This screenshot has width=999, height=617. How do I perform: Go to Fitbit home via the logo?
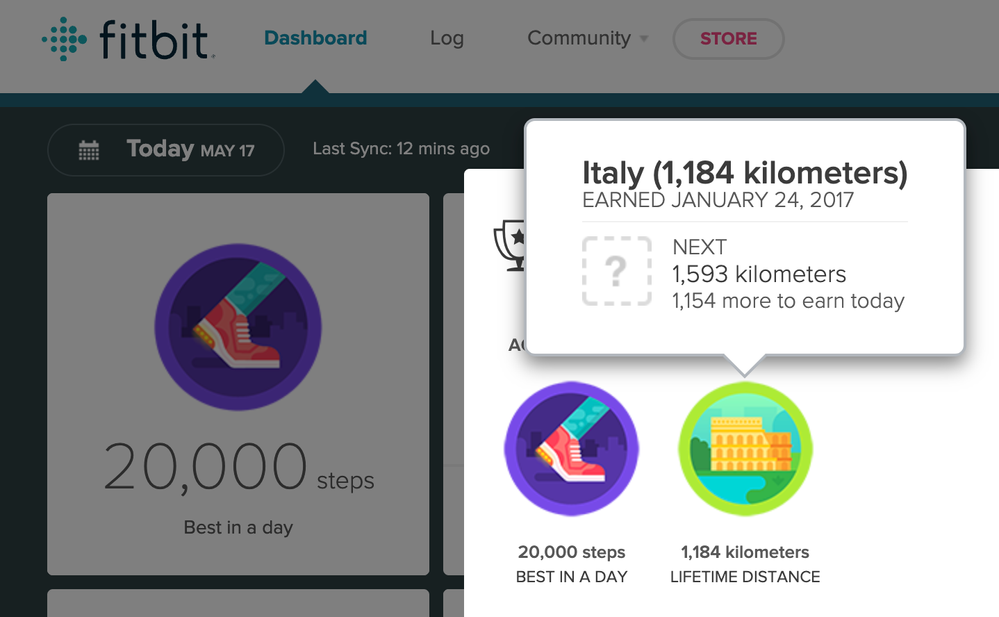[x=127, y=39]
